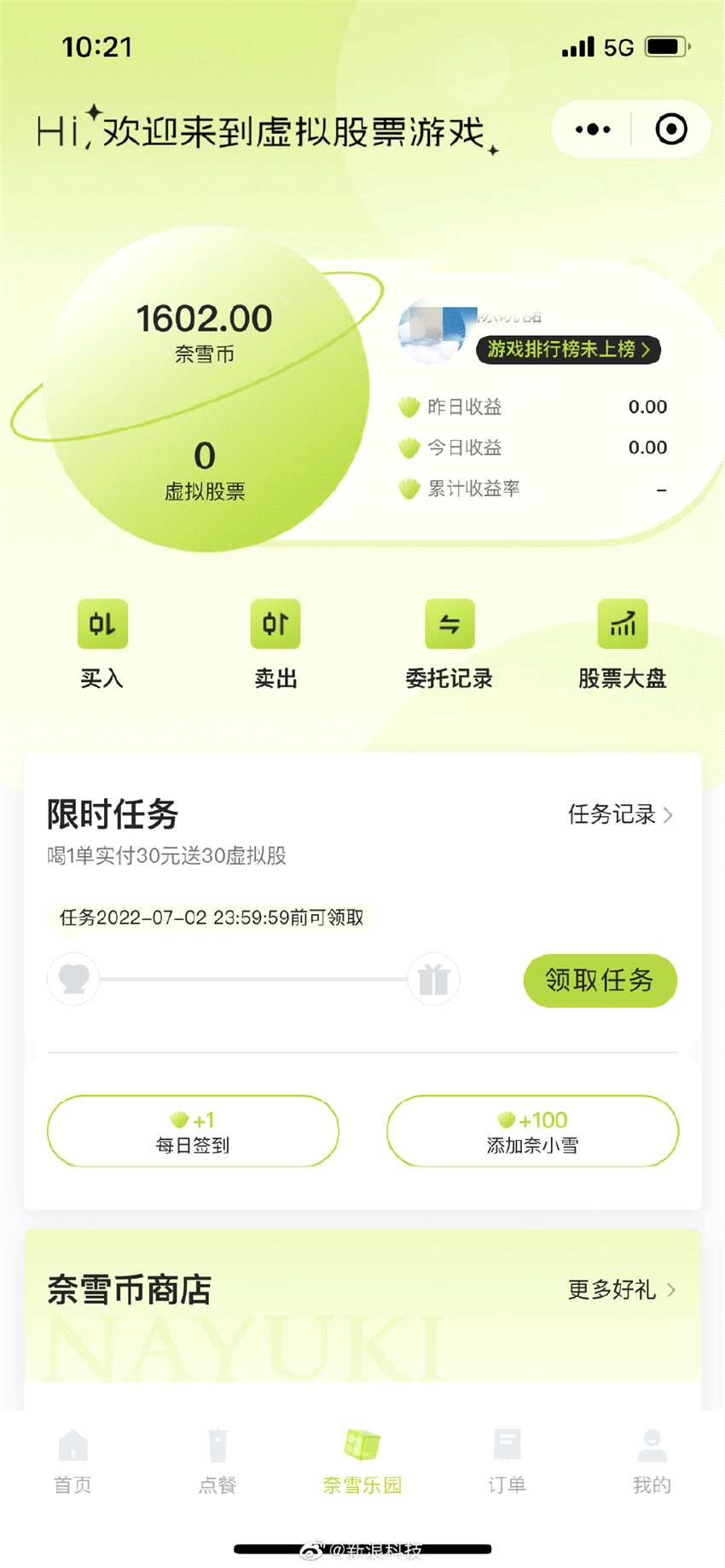Open 更多好礼 in 奈雪币商店
Image resolution: width=725 pixels, height=1568 pixels.
620,1289
